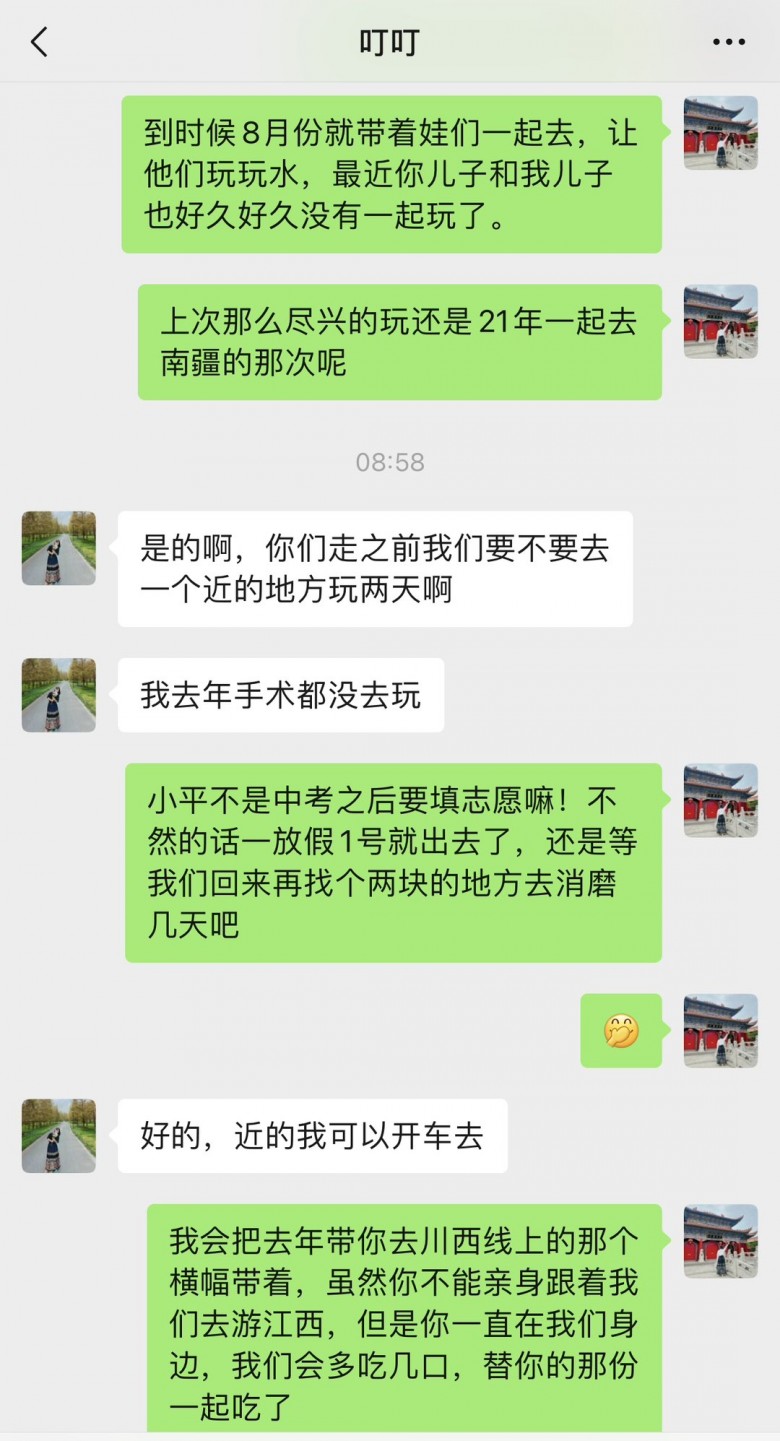
Task: Open the avatar beside "小平不是中考之后" message
Action: tap(720, 800)
